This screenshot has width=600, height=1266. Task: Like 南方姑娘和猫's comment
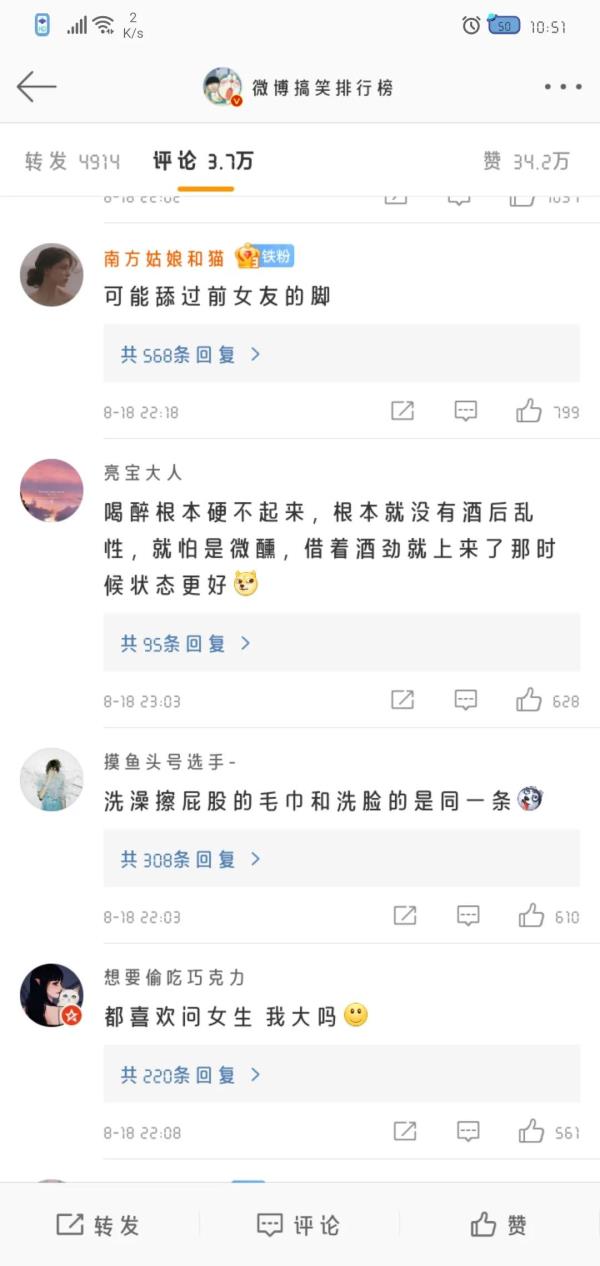[x=529, y=411]
